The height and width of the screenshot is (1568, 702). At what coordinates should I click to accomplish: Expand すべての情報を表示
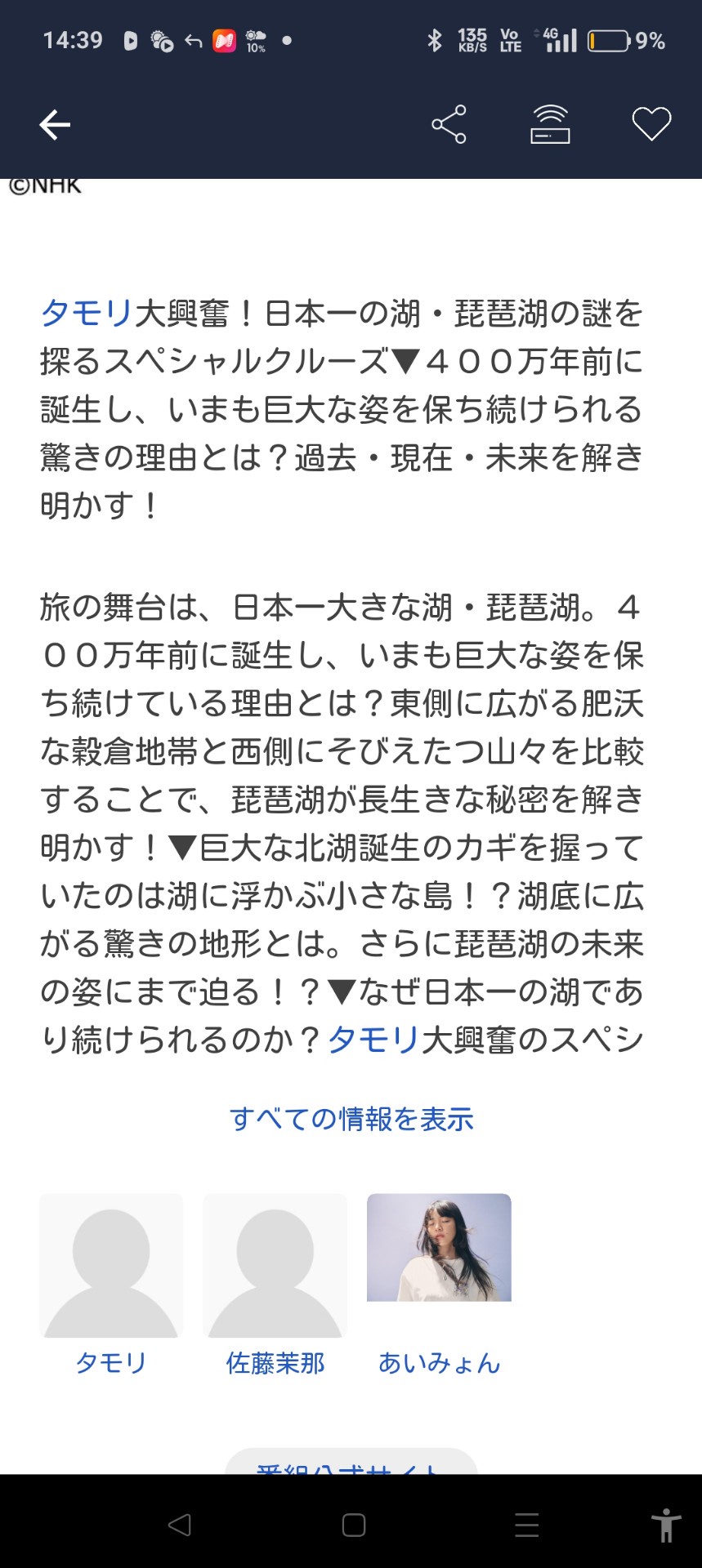tap(351, 1119)
